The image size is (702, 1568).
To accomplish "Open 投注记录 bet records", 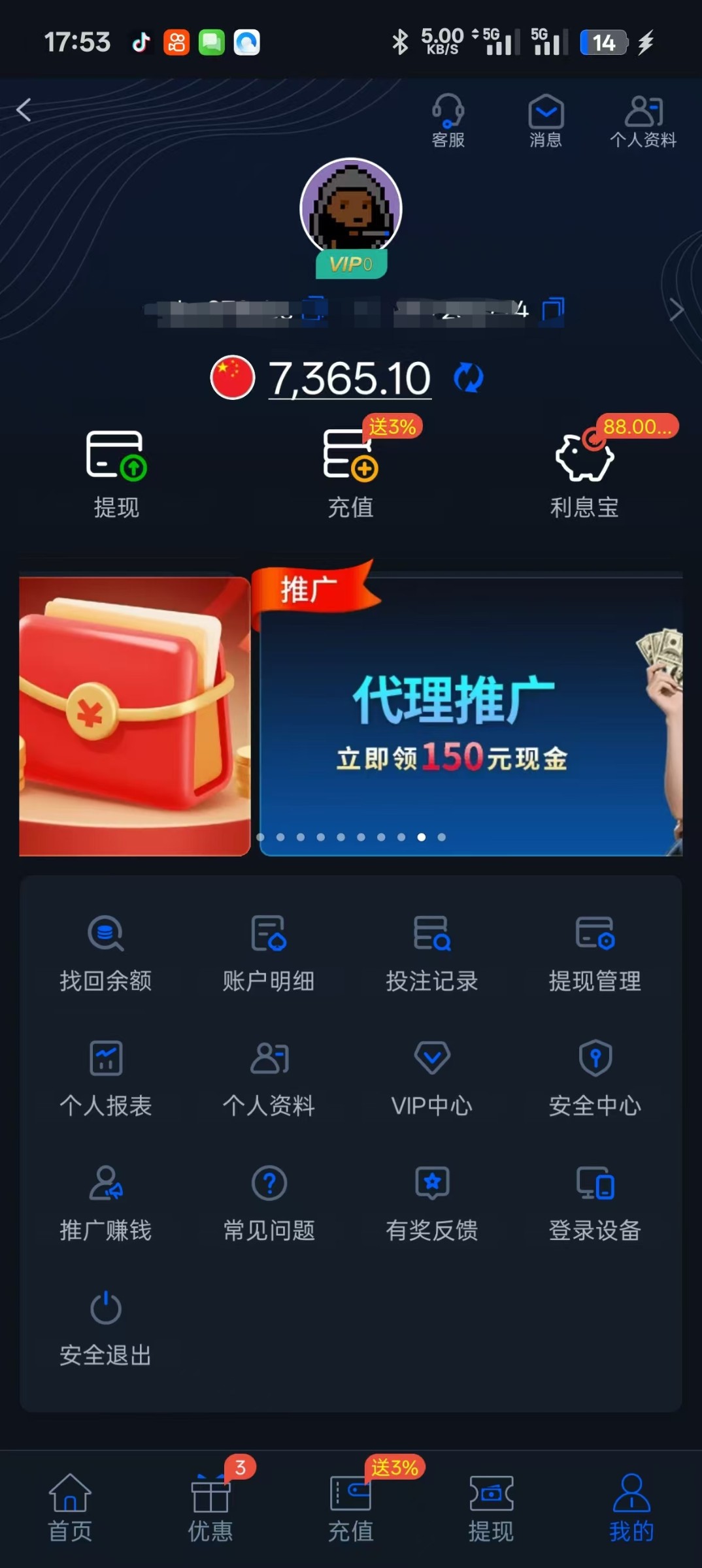I will [x=432, y=954].
